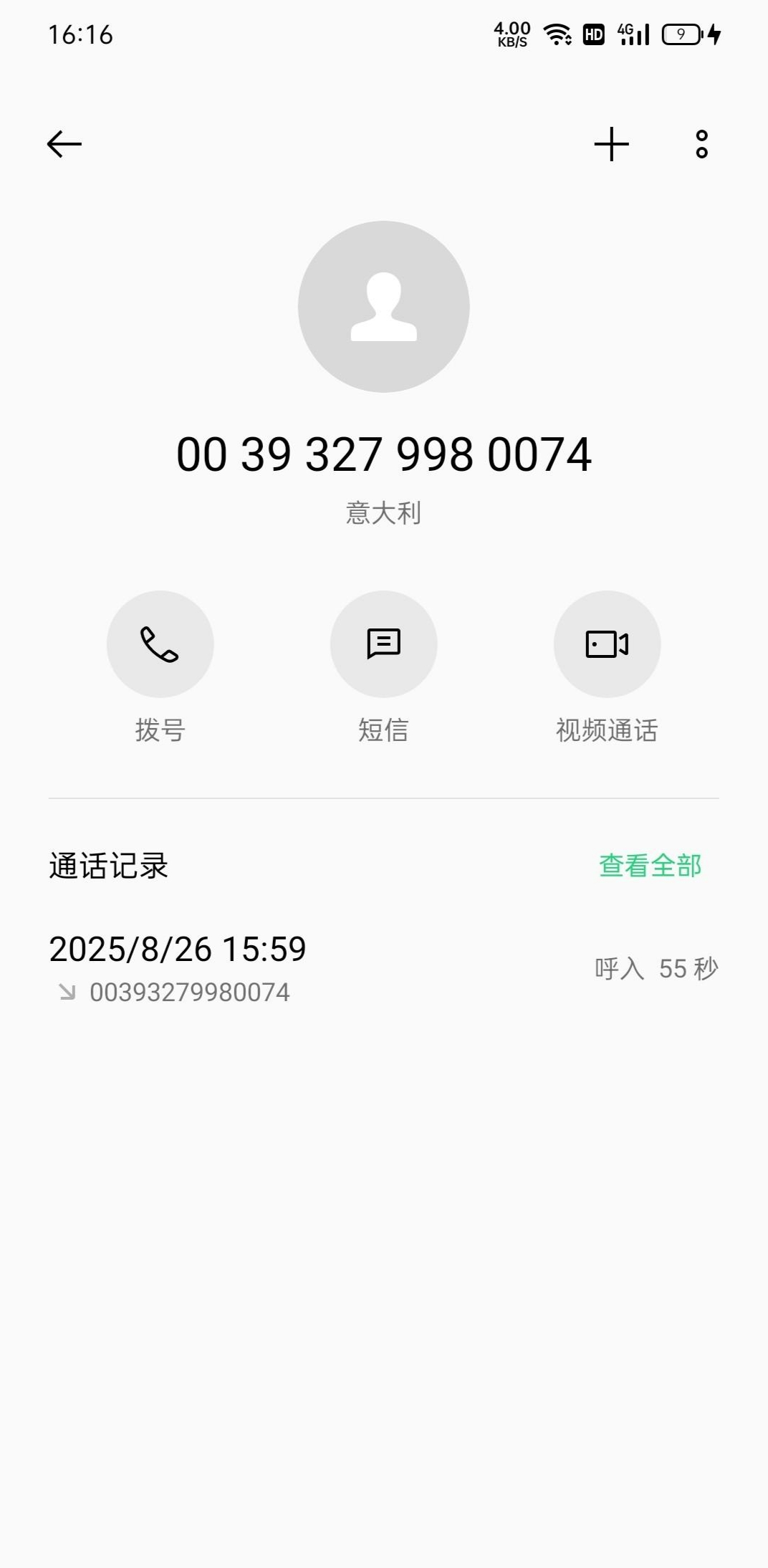The width and height of the screenshot is (768, 1568).
Task: Add this number to contacts with plus
Action: (x=612, y=144)
